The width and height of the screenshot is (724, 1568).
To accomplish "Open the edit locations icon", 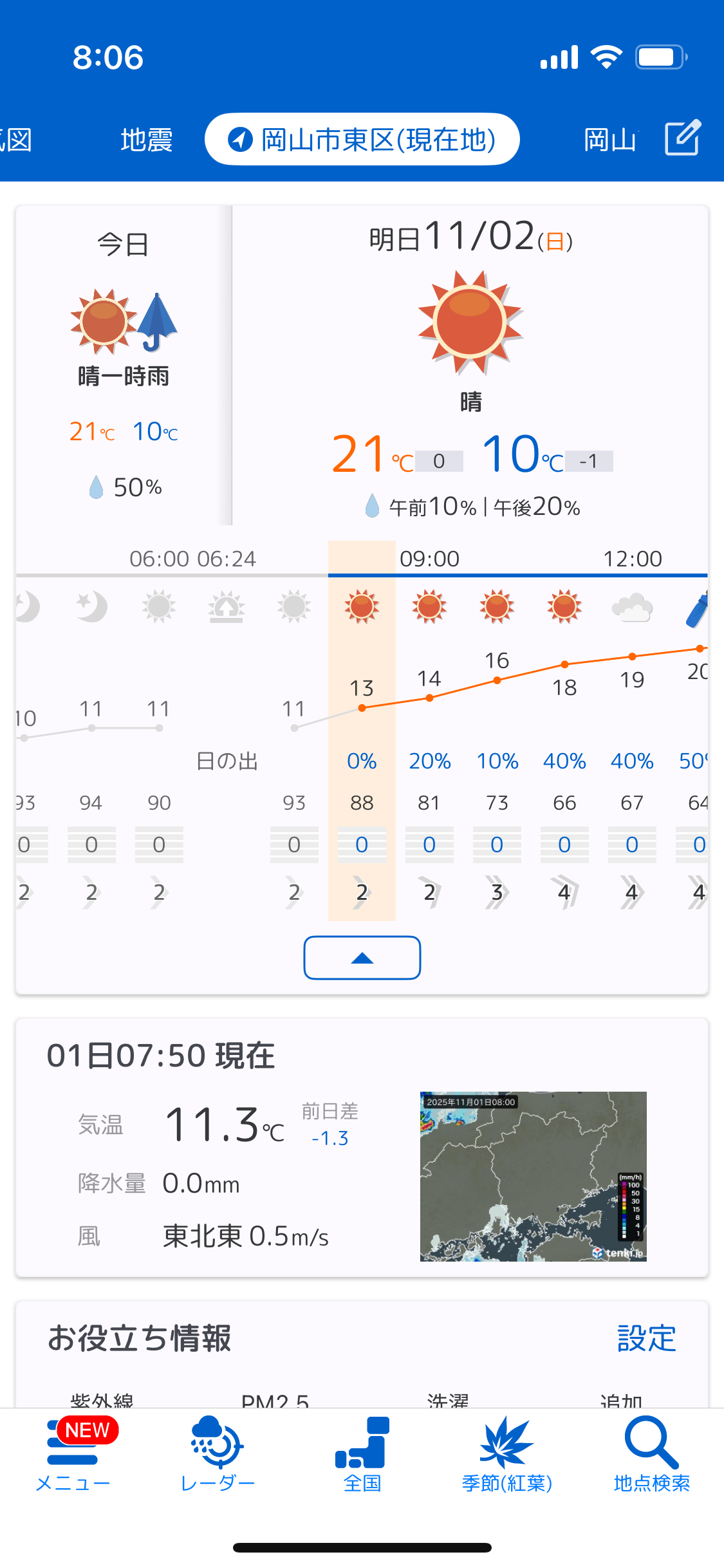I will tap(682, 138).
